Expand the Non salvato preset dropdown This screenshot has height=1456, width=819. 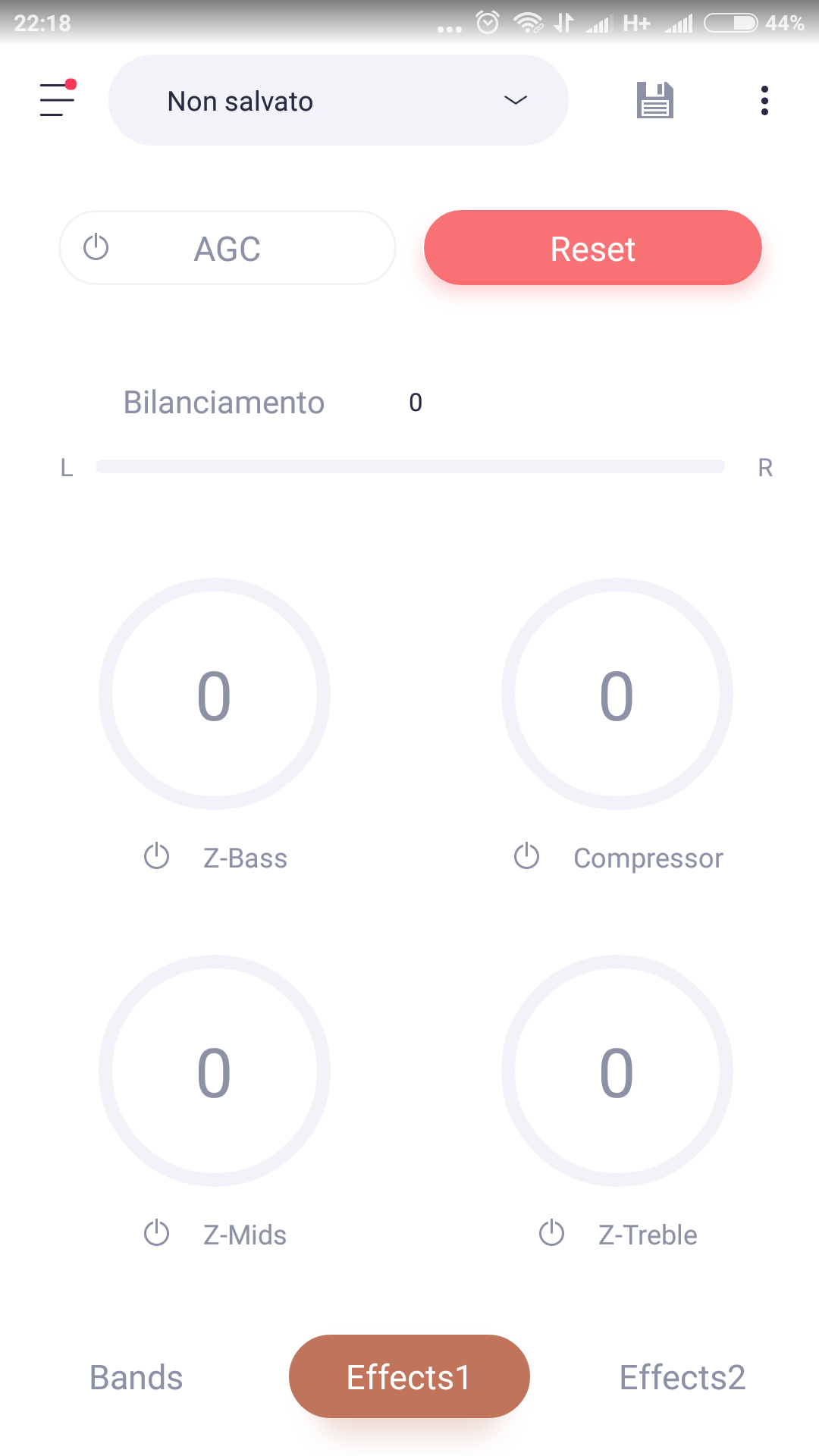(x=338, y=100)
